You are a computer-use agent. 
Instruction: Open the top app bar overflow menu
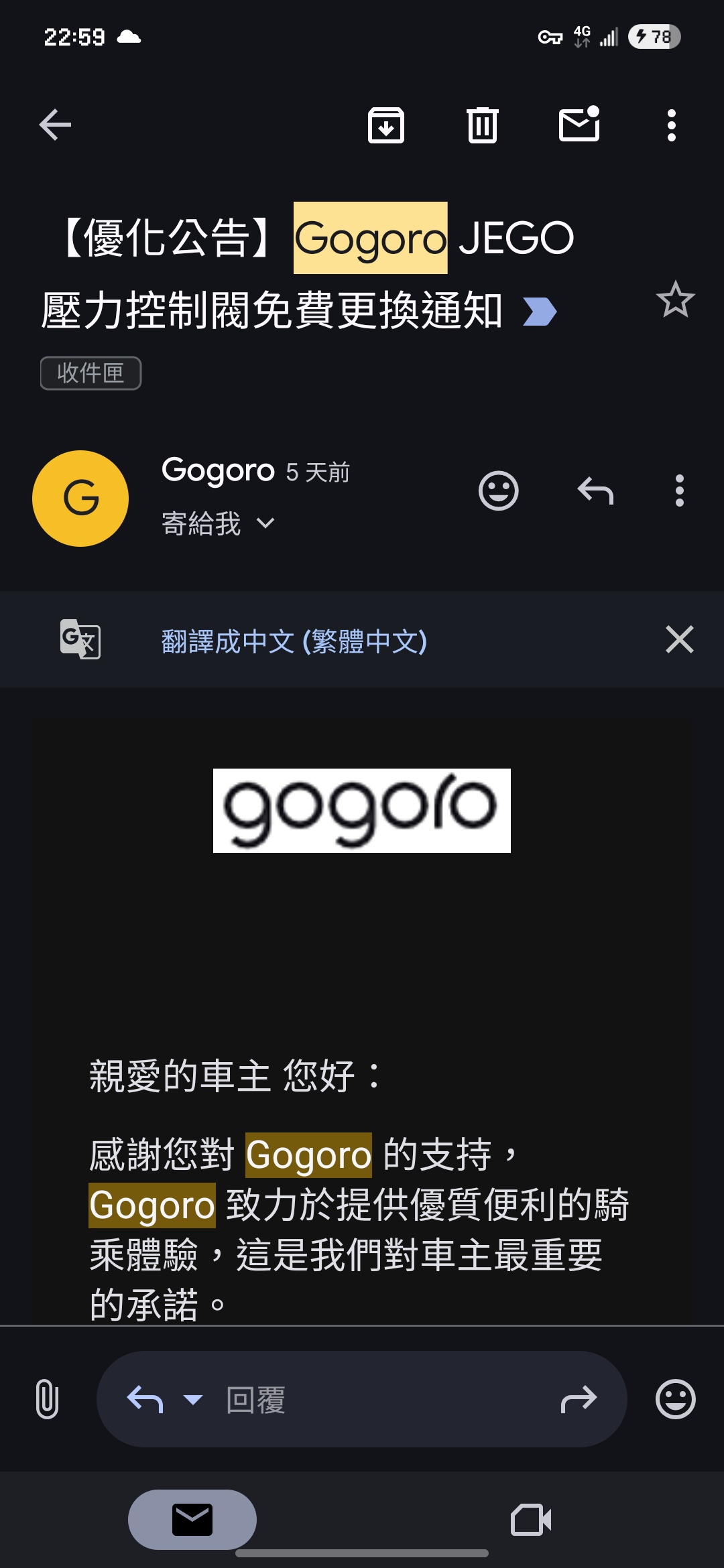671,125
